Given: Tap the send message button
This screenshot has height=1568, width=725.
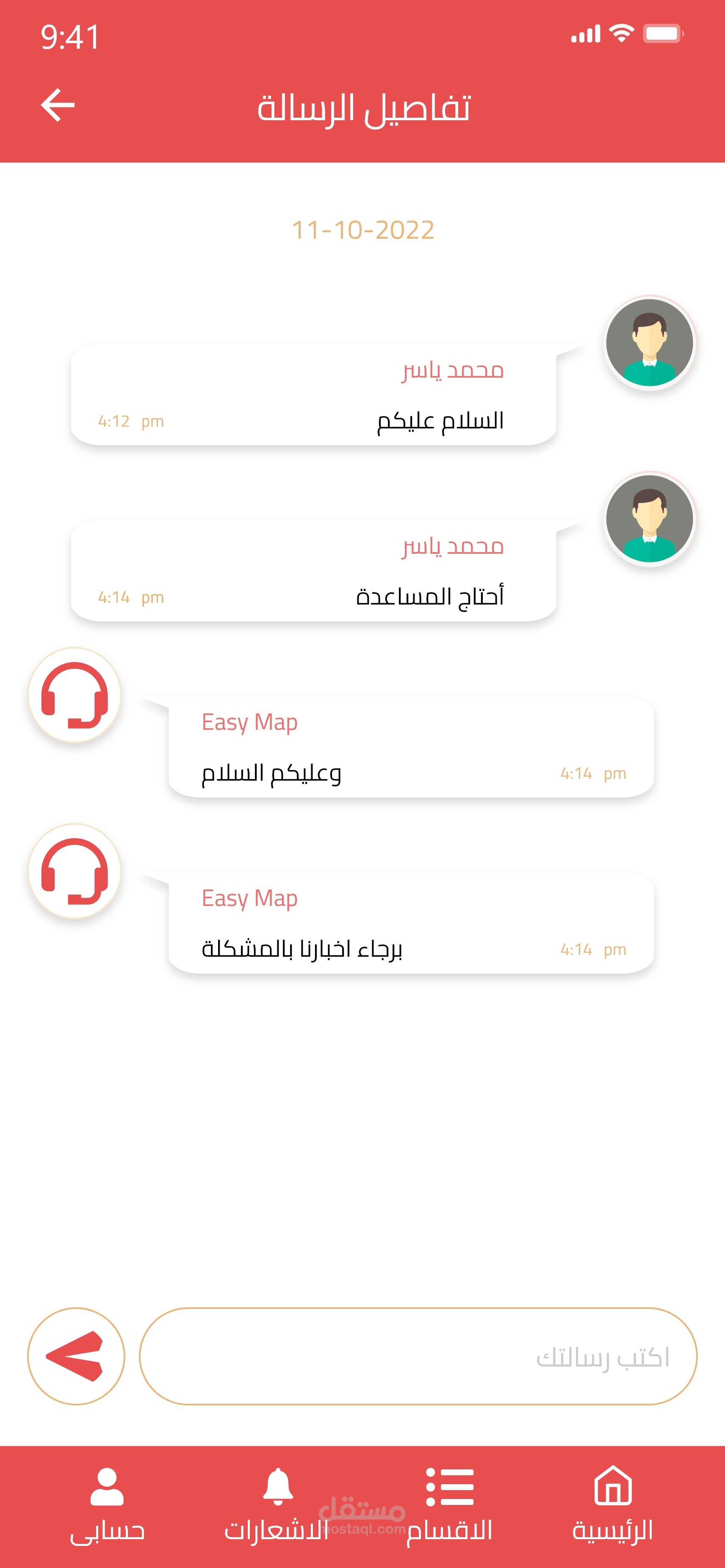Looking at the screenshot, I should [x=76, y=1356].
